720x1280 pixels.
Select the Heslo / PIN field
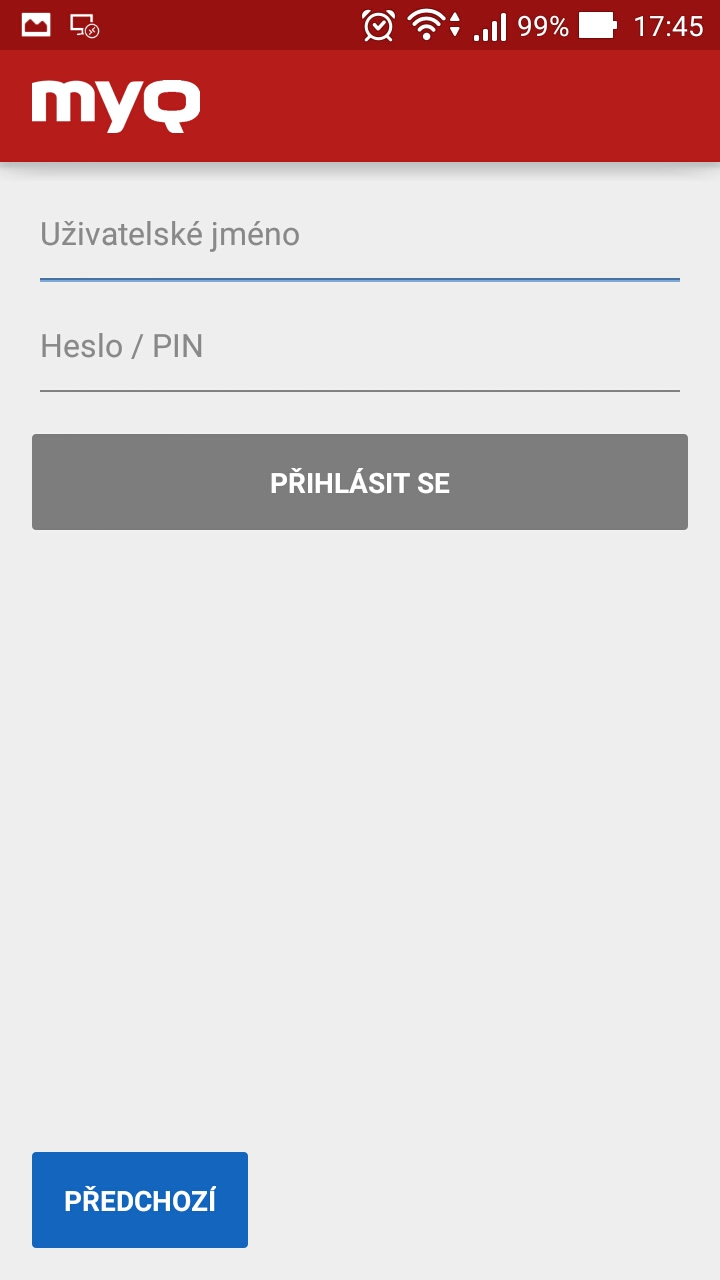[360, 348]
